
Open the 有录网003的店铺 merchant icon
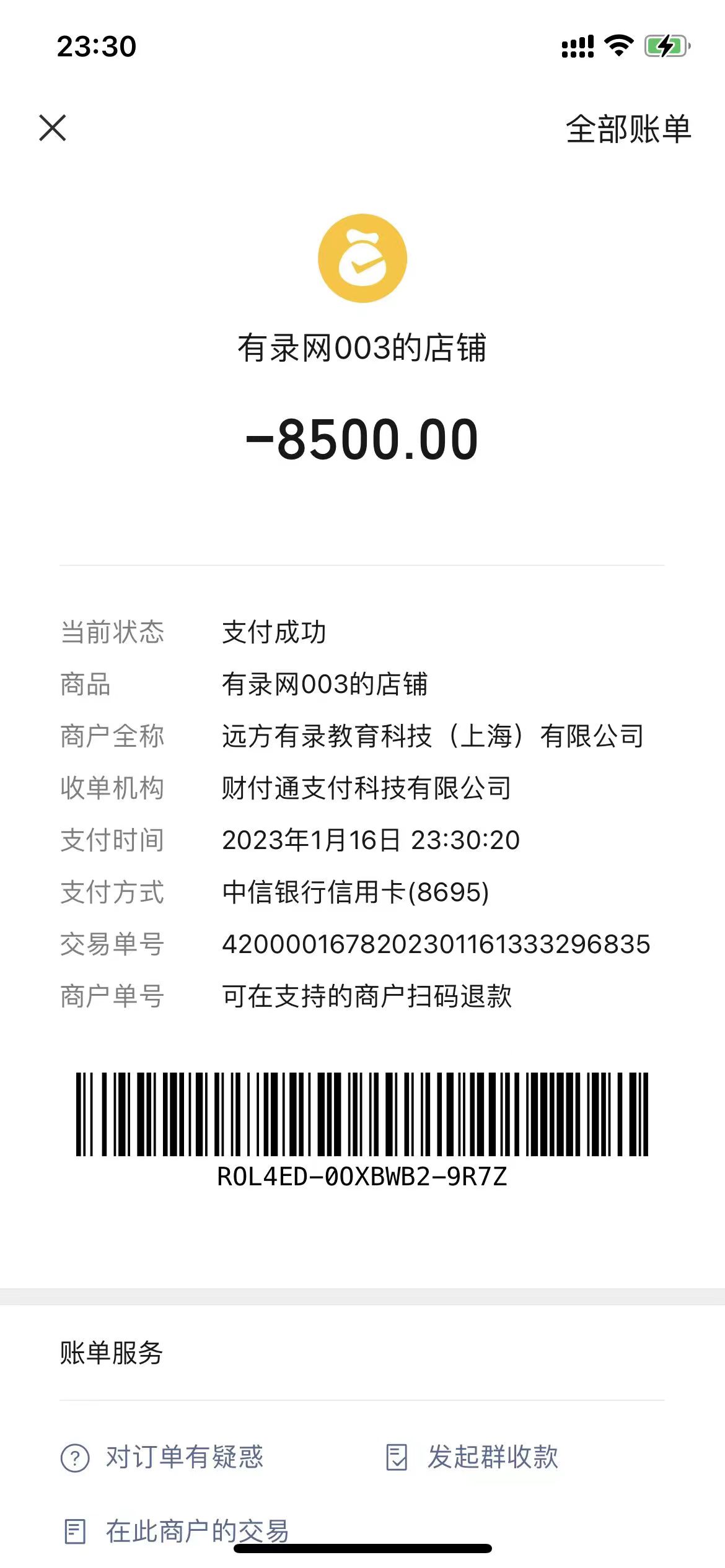(x=362, y=258)
